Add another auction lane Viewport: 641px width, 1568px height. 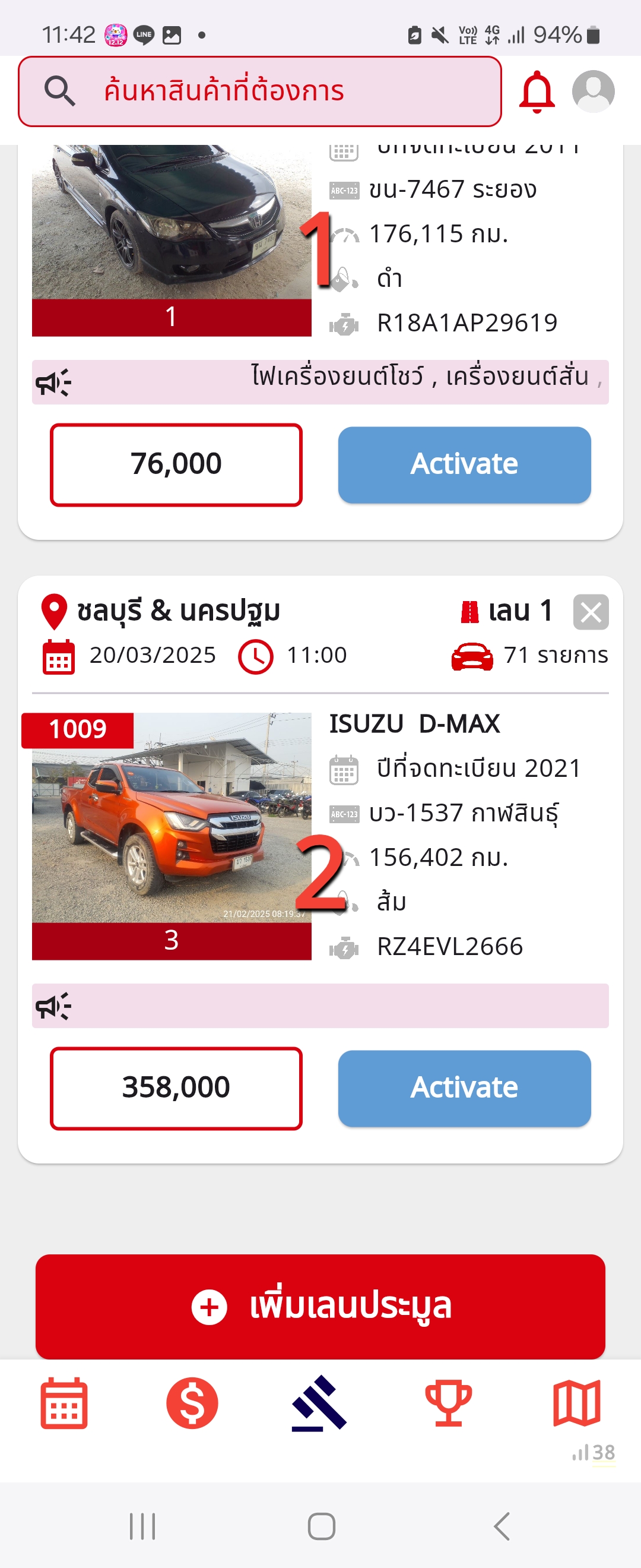(320, 1305)
